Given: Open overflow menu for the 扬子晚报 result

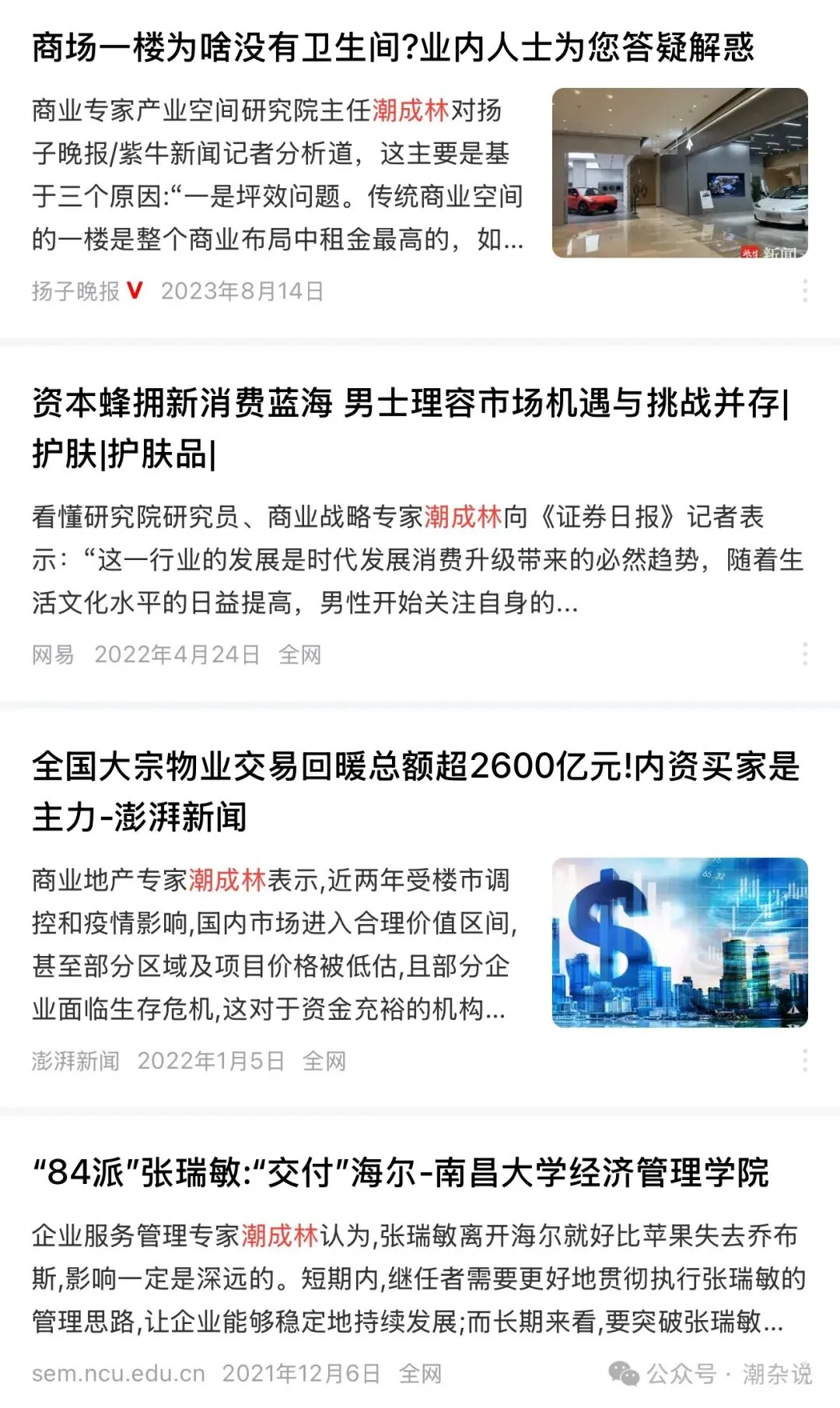Looking at the screenshot, I should coord(805,291).
